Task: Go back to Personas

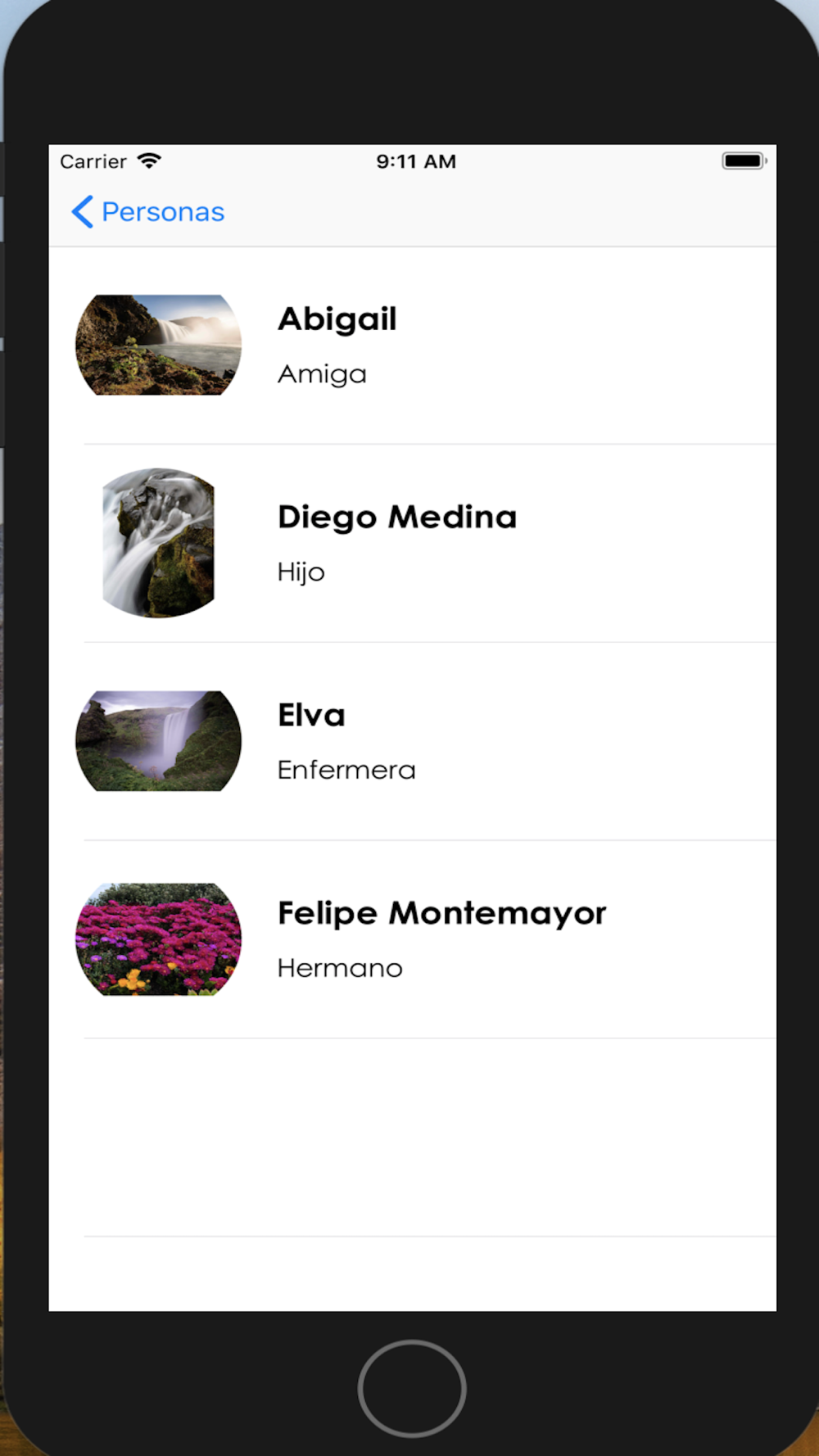Action: click(x=148, y=212)
